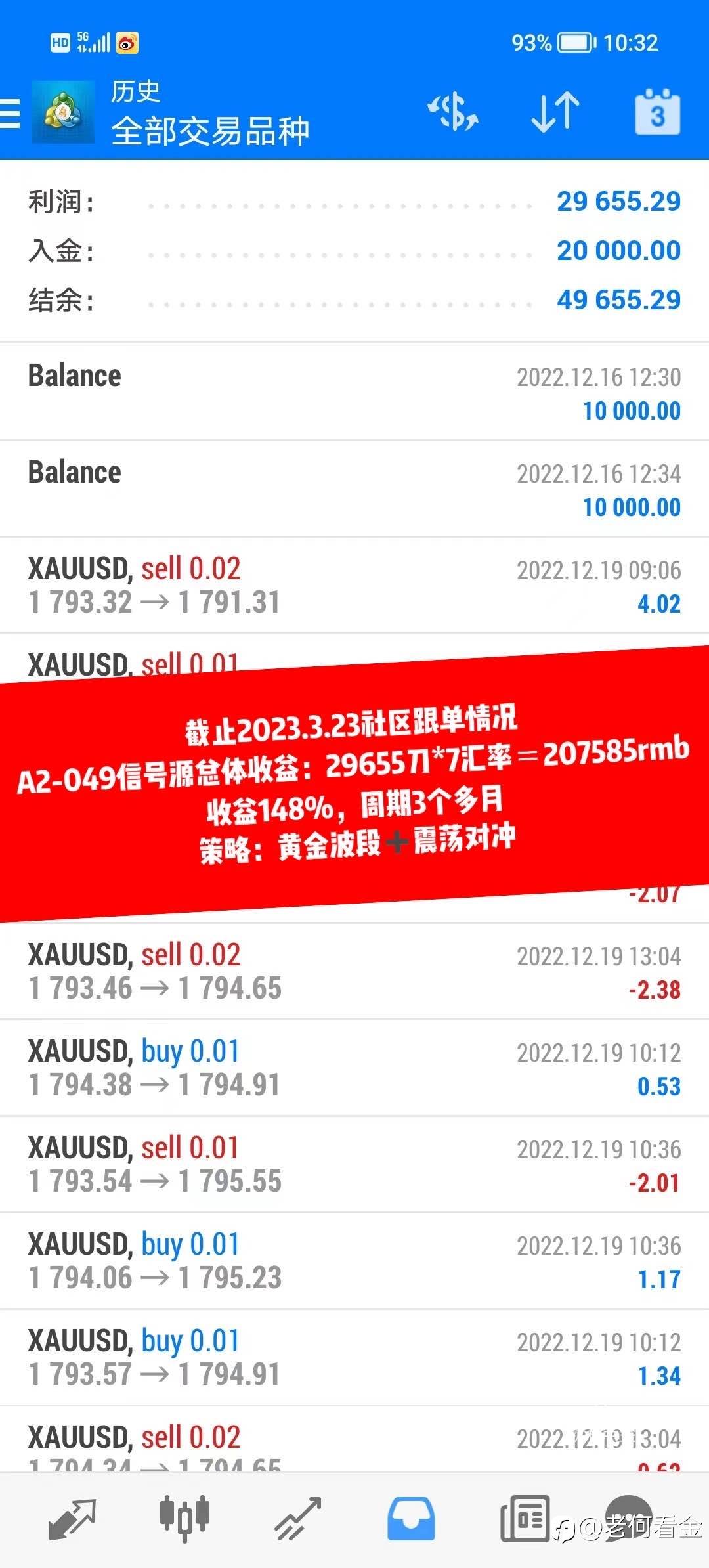Viewport: 709px width, 1568px height.
Task: Switch to the candlestick chart tab
Action: 184,1518
